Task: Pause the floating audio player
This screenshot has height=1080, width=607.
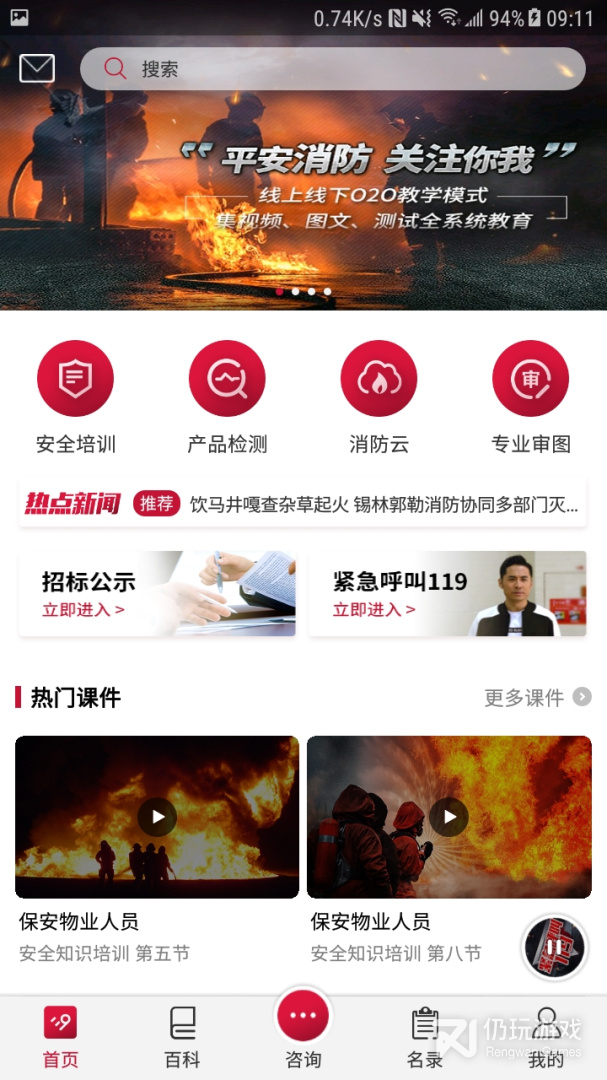Action: tap(555, 947)
